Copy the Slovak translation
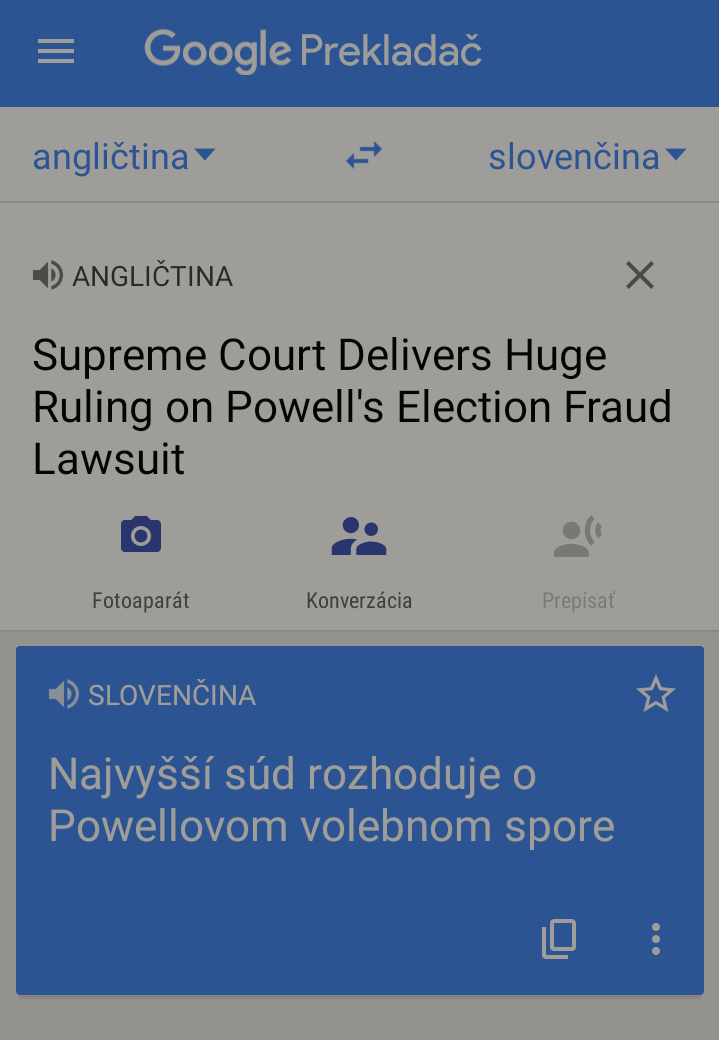The width and height of the screenshot is (719, 1040). pyautogui.click(x=559, y=939)
